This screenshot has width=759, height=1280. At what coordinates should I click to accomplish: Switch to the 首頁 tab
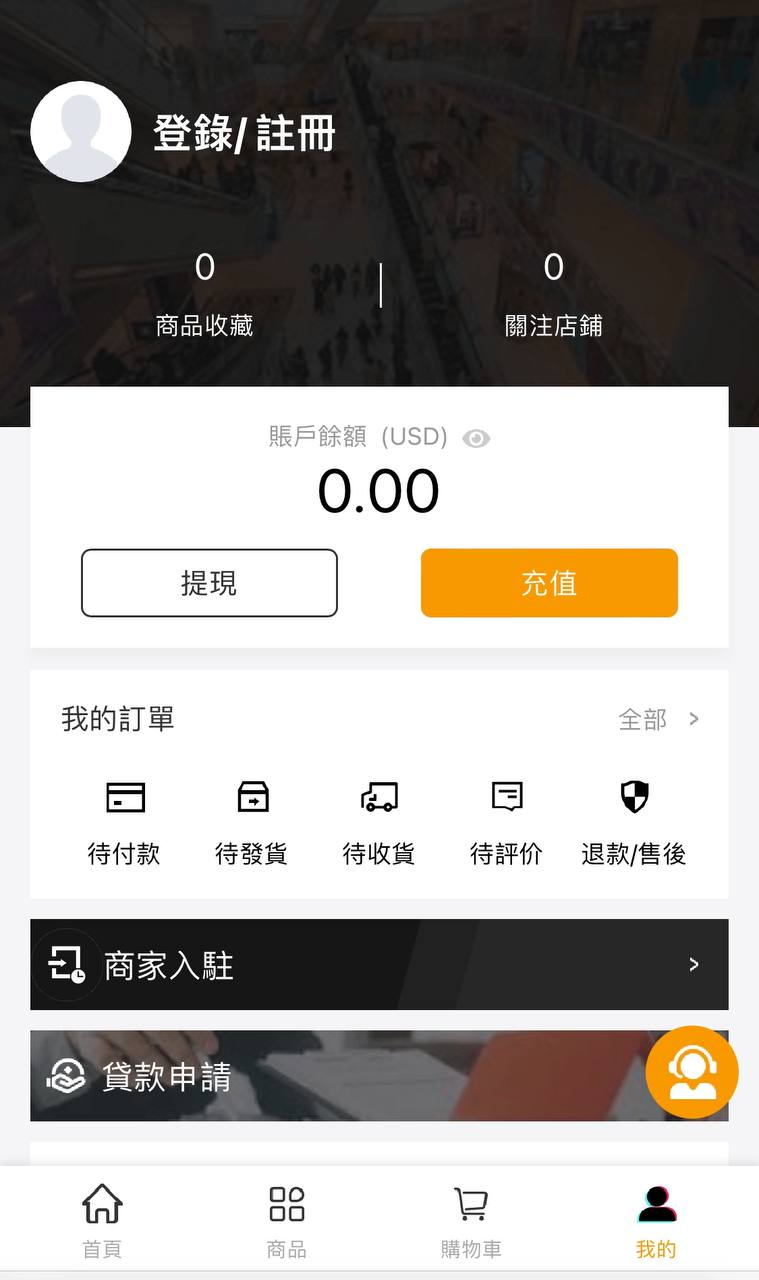click(x=102, y=1220)
